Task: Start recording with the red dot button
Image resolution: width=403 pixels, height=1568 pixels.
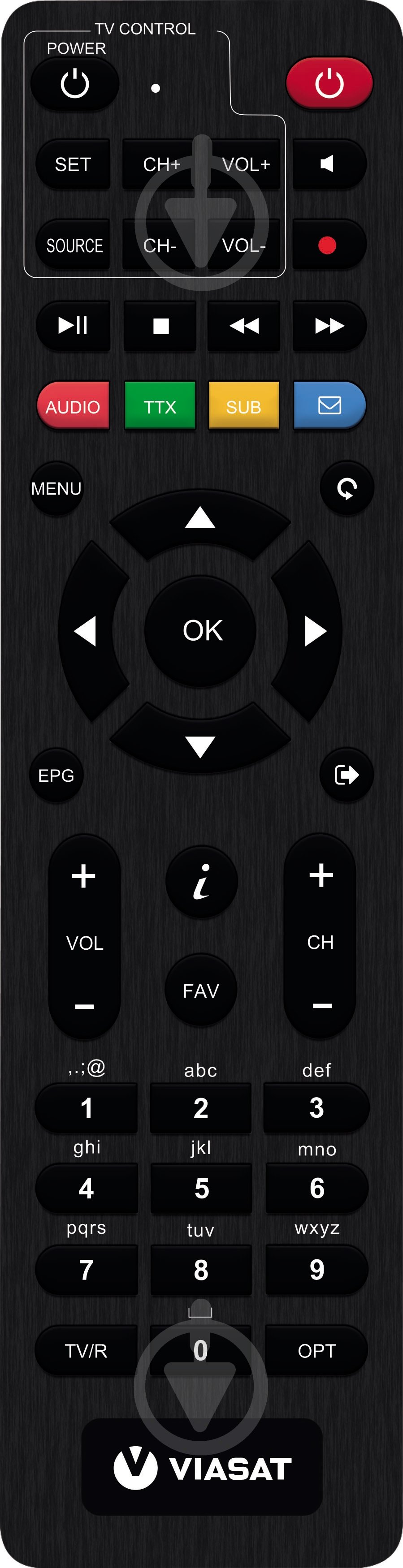Action: click(x=328, y=246)
